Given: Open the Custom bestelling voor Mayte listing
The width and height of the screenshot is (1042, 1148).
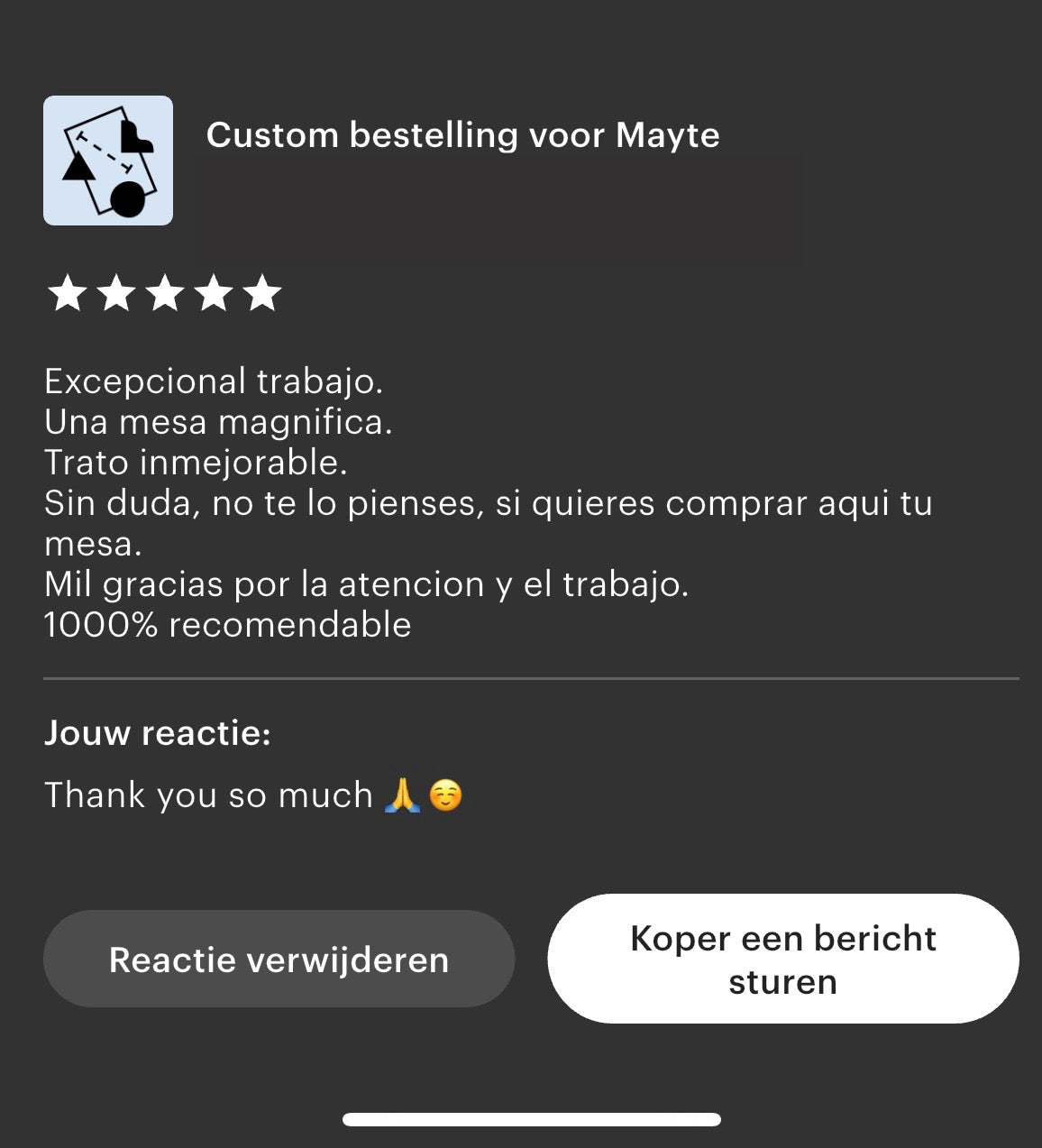Looking at the screenshot, I should [x=462, y=135].
